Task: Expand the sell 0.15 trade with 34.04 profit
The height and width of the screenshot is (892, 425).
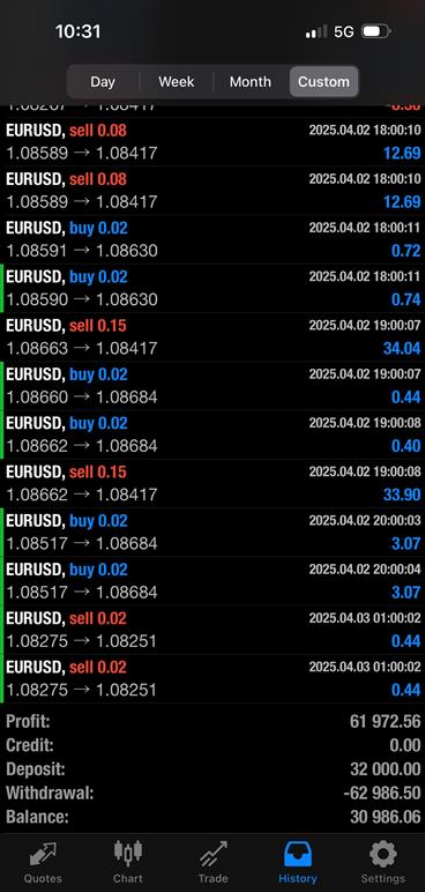Action: pos(212,337)
